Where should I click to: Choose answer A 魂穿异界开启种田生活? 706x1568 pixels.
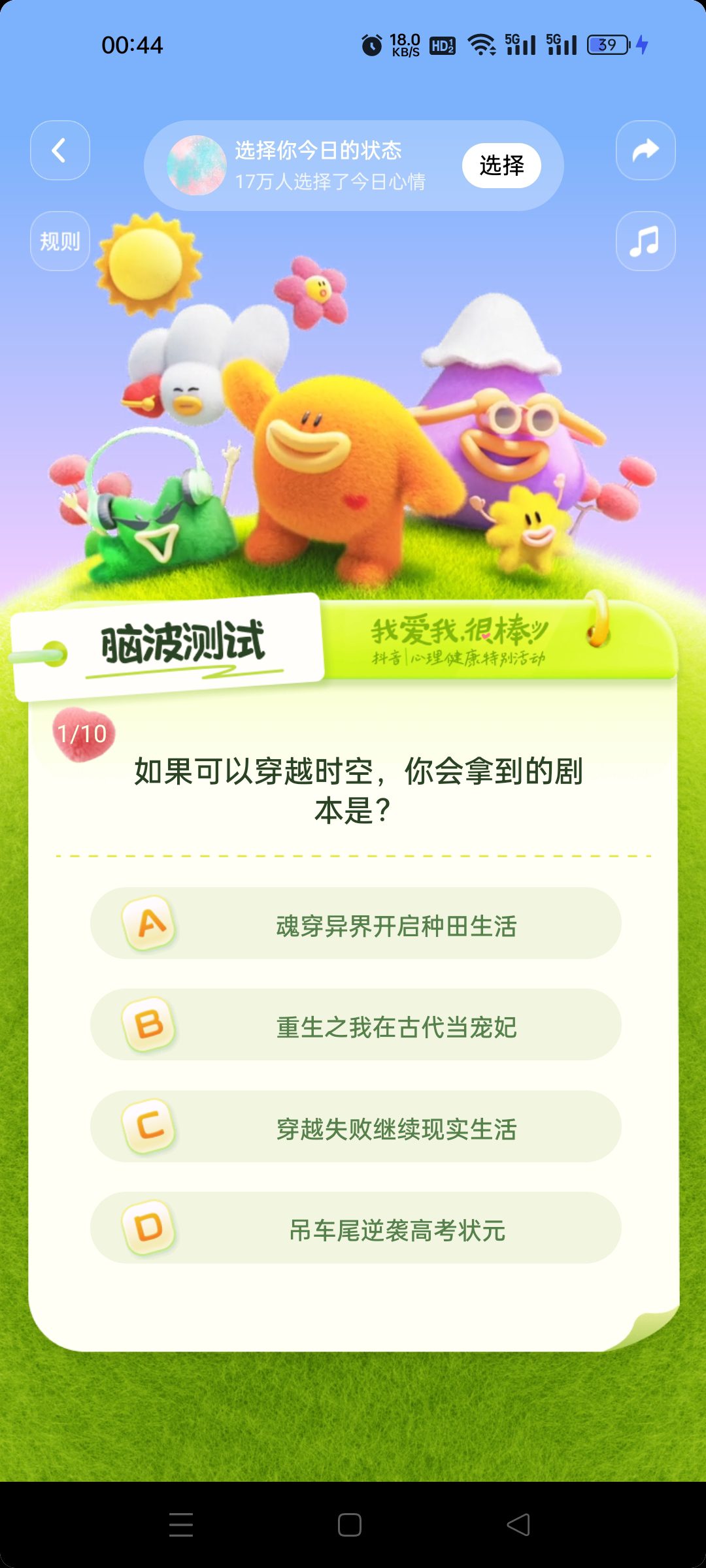click(x=356, y=923)
